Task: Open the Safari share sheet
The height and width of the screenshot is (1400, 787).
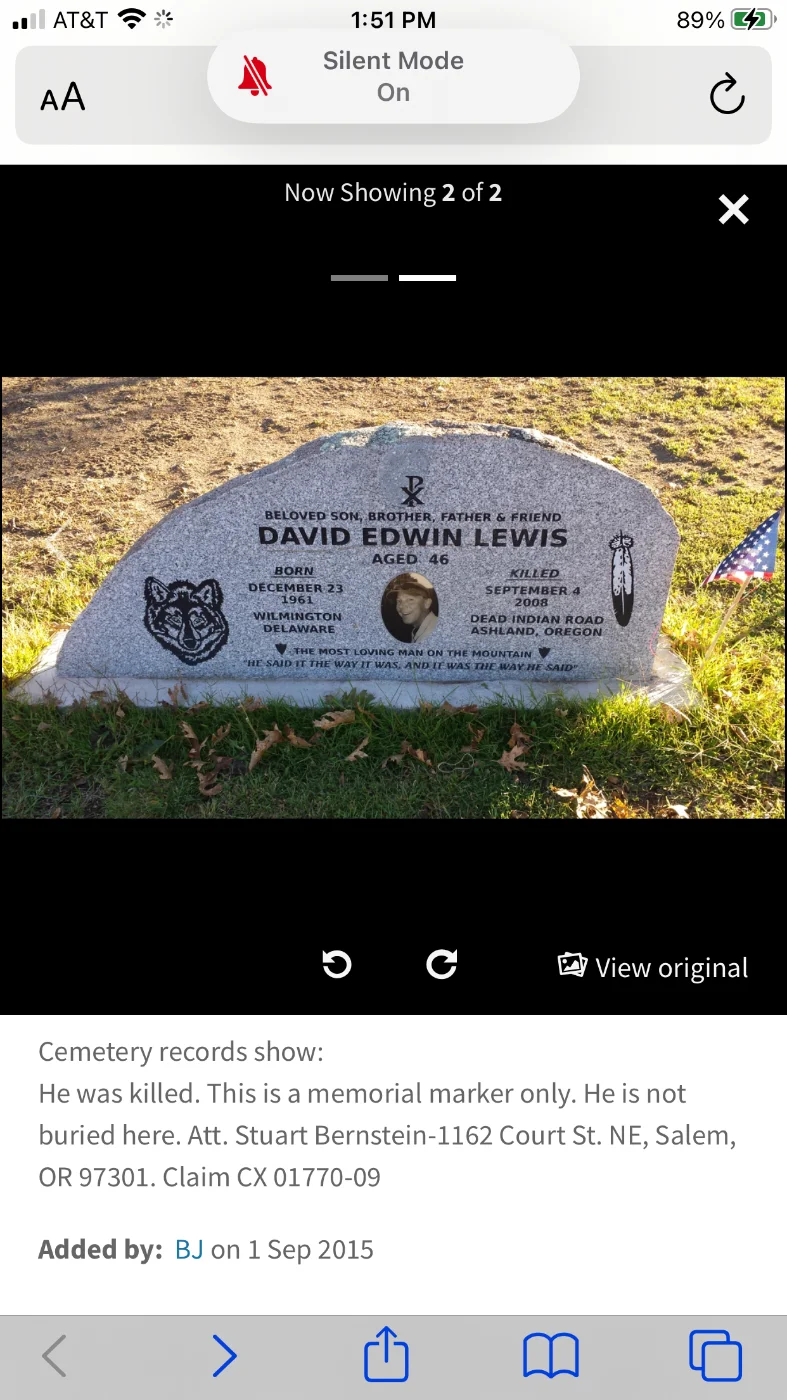Action: (386, 1356)
